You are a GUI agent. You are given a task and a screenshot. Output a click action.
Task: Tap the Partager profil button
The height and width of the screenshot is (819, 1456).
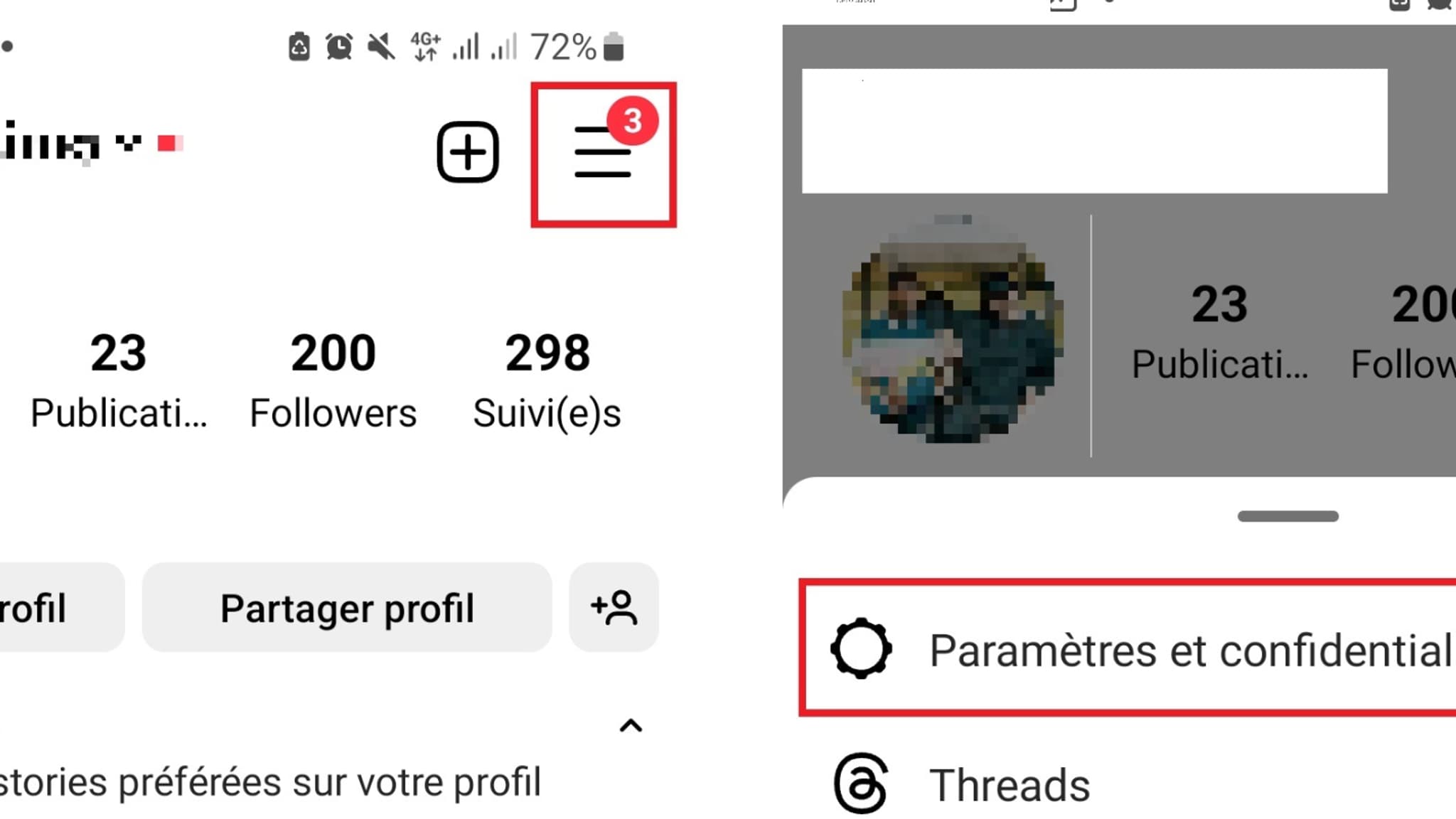347,608
